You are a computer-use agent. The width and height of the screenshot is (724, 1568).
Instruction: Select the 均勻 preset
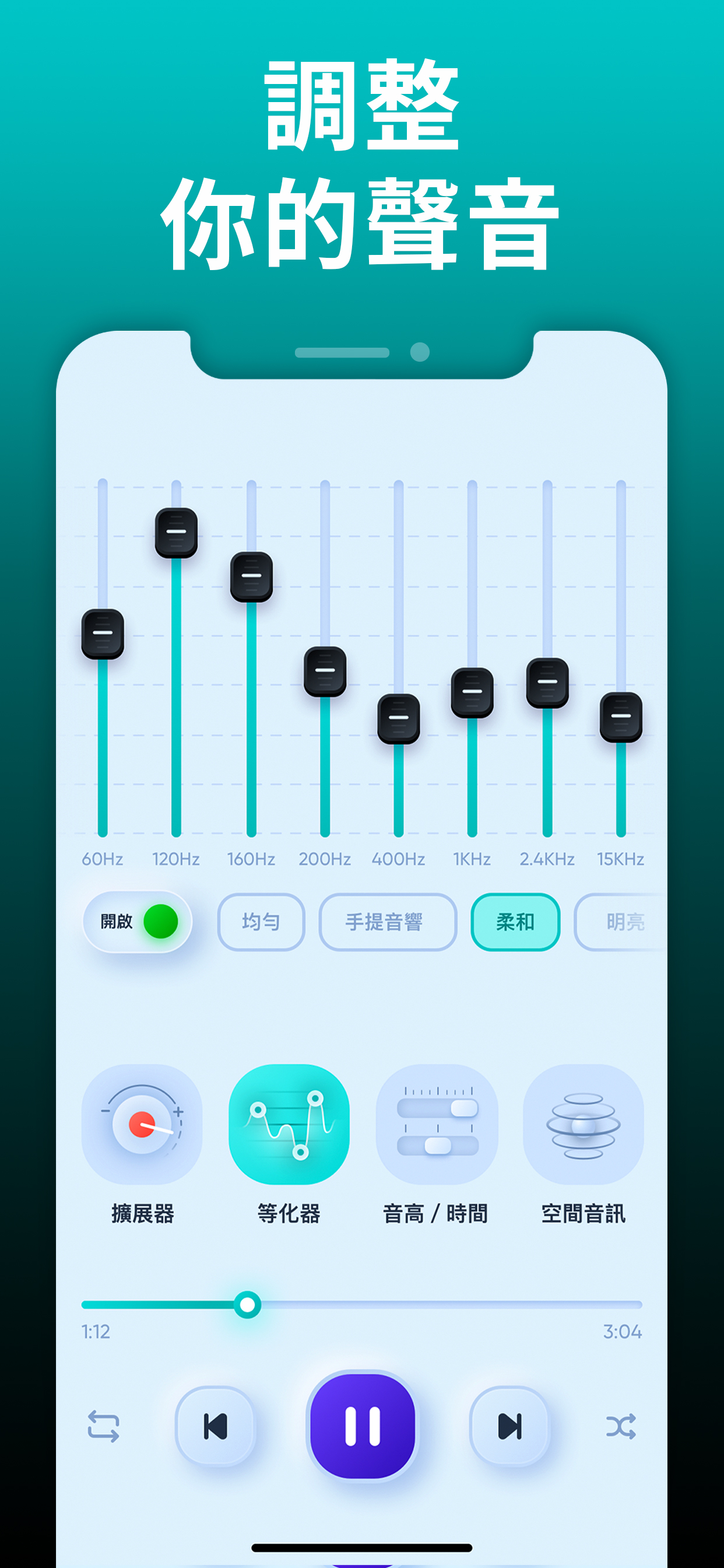click(262, 922)
